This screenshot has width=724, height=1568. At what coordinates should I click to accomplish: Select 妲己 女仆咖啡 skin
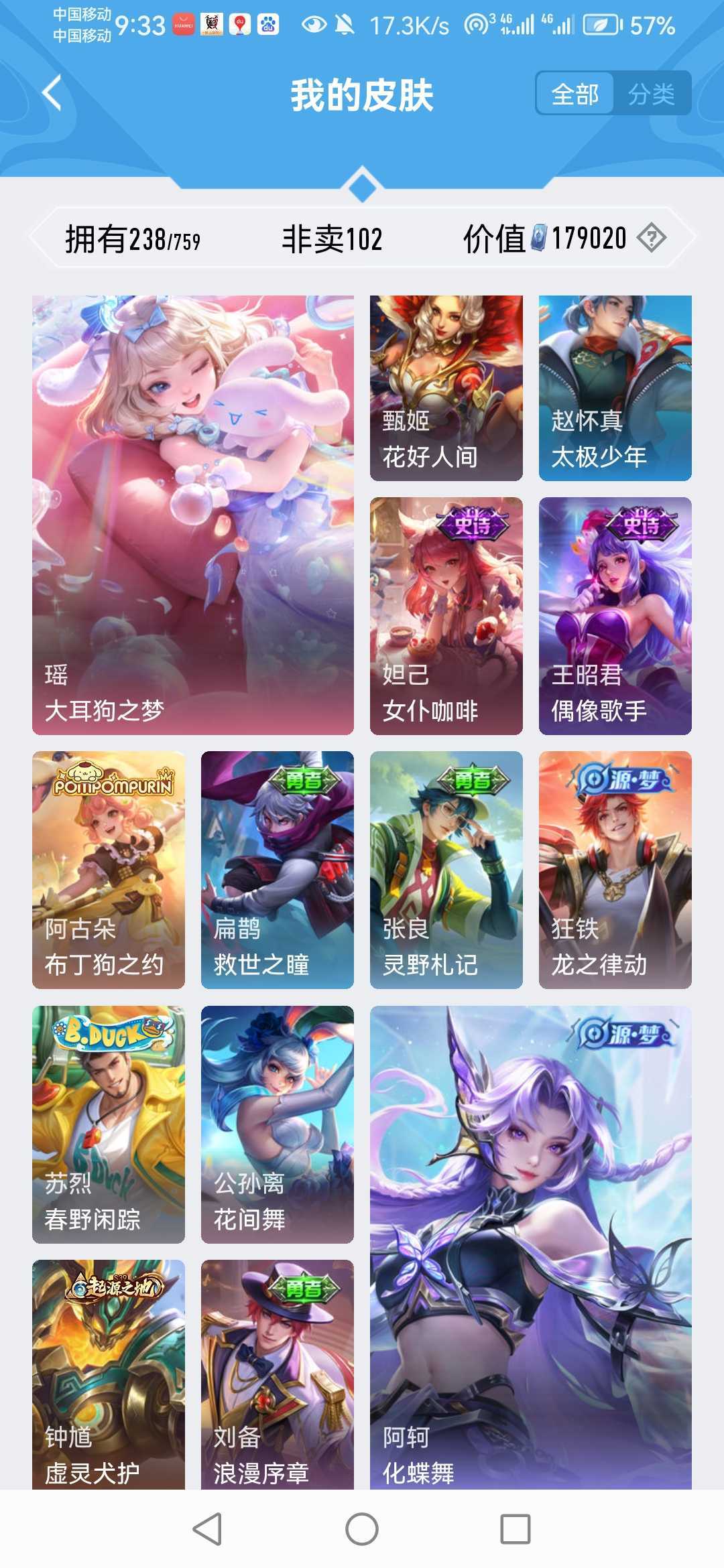click(x=446, y=615)
